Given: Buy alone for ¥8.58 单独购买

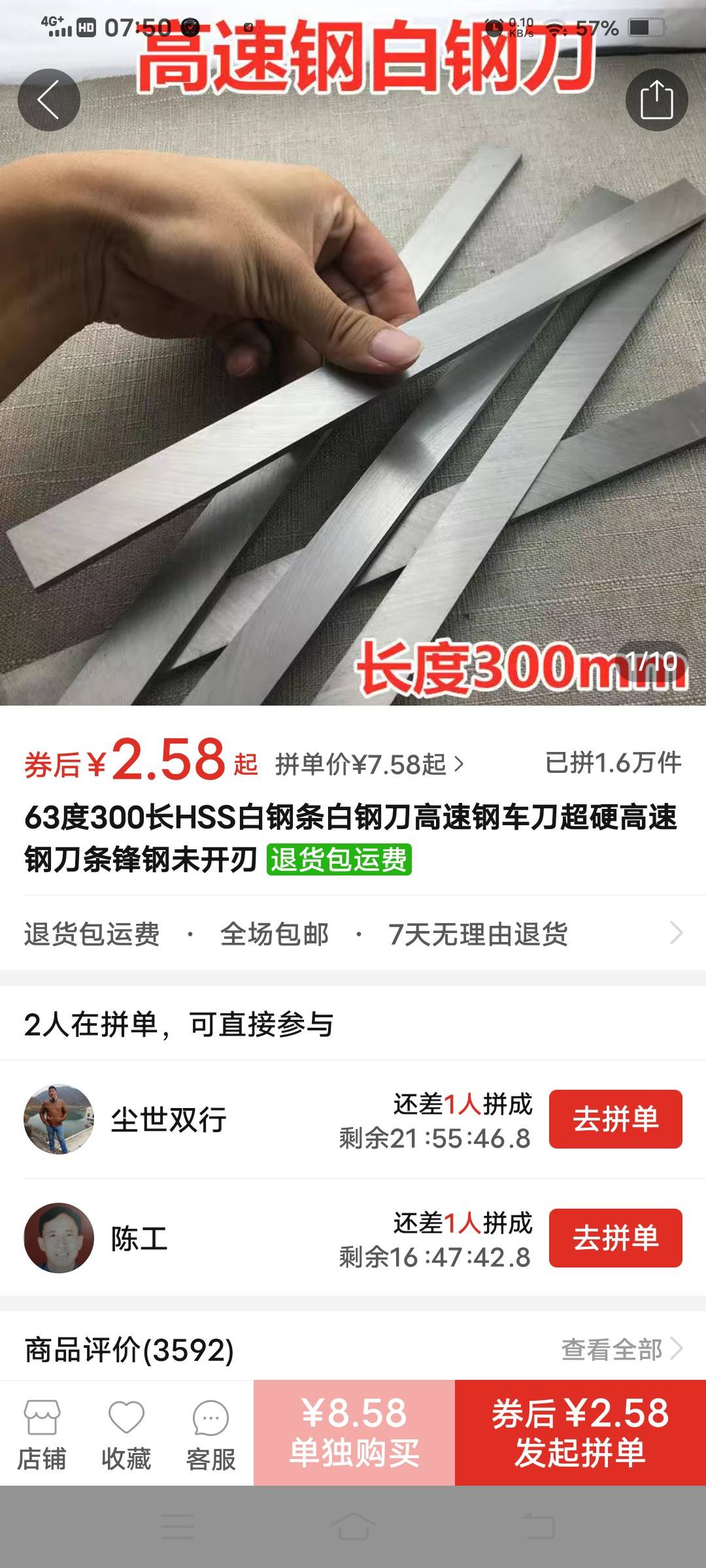Looking at the screenshot, I should coord(354,1433).
